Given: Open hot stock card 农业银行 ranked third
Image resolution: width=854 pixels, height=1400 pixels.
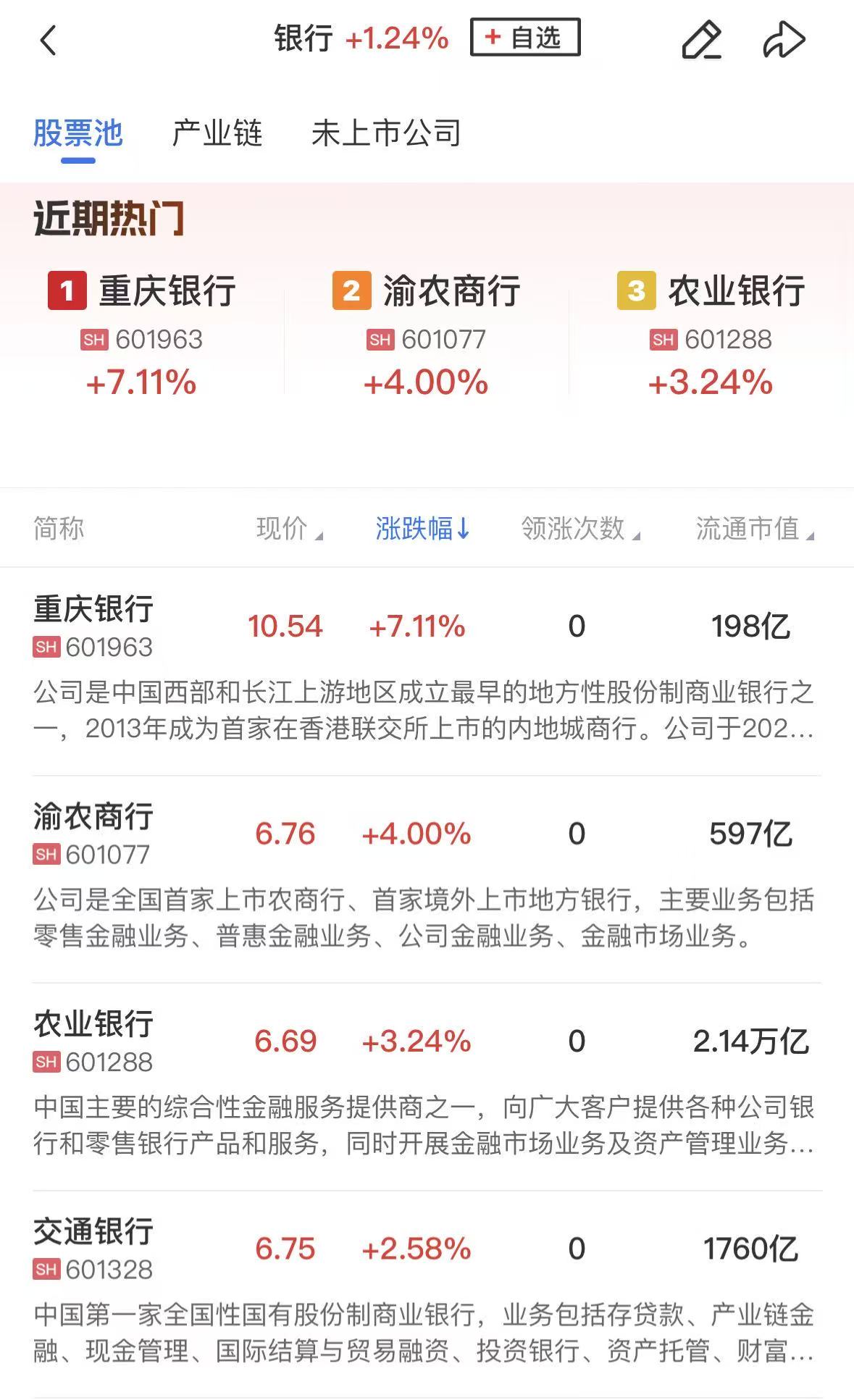Looking at the screenshot, I should [711, 335].
